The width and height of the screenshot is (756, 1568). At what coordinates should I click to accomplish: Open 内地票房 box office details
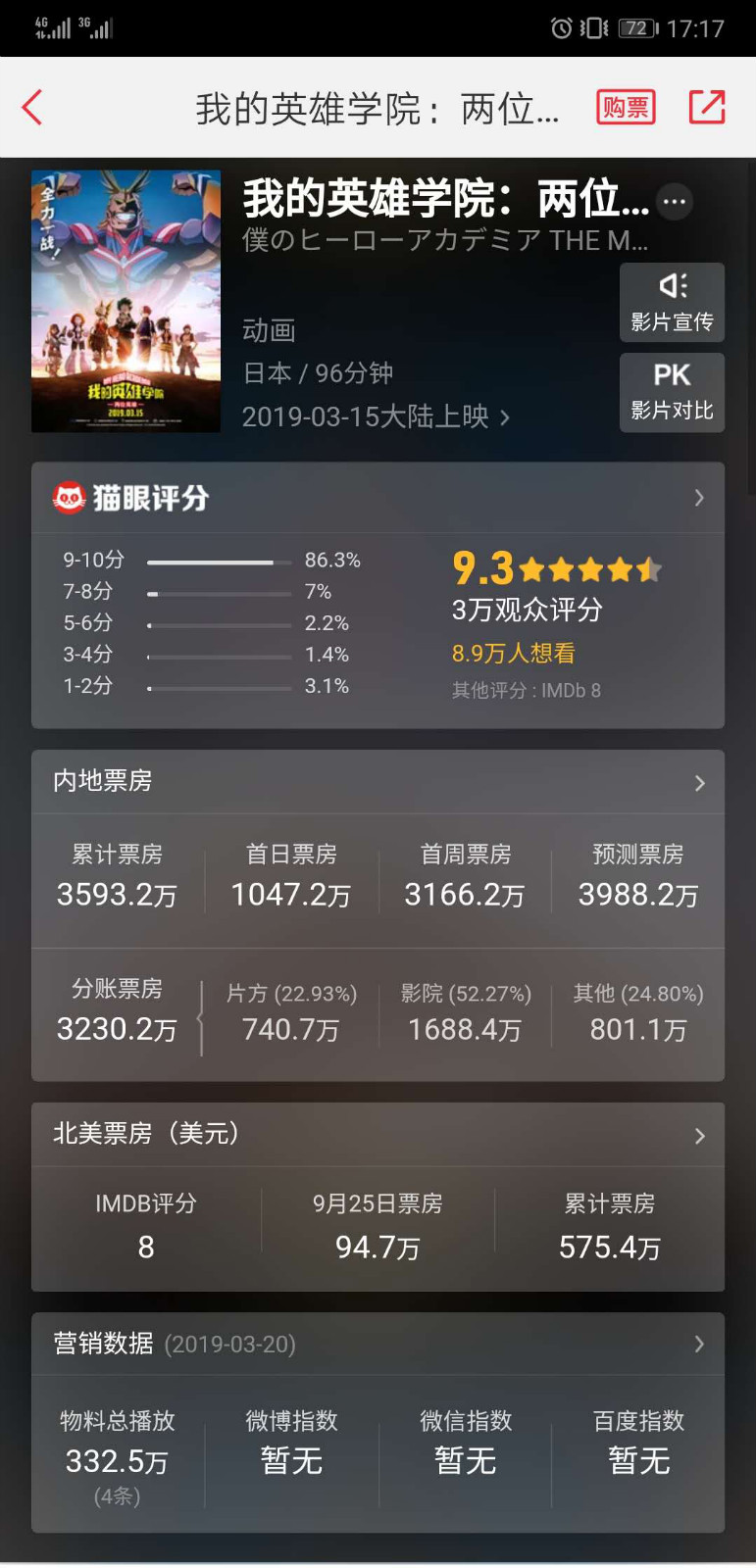pyautogui.click(x=378, y=782)
